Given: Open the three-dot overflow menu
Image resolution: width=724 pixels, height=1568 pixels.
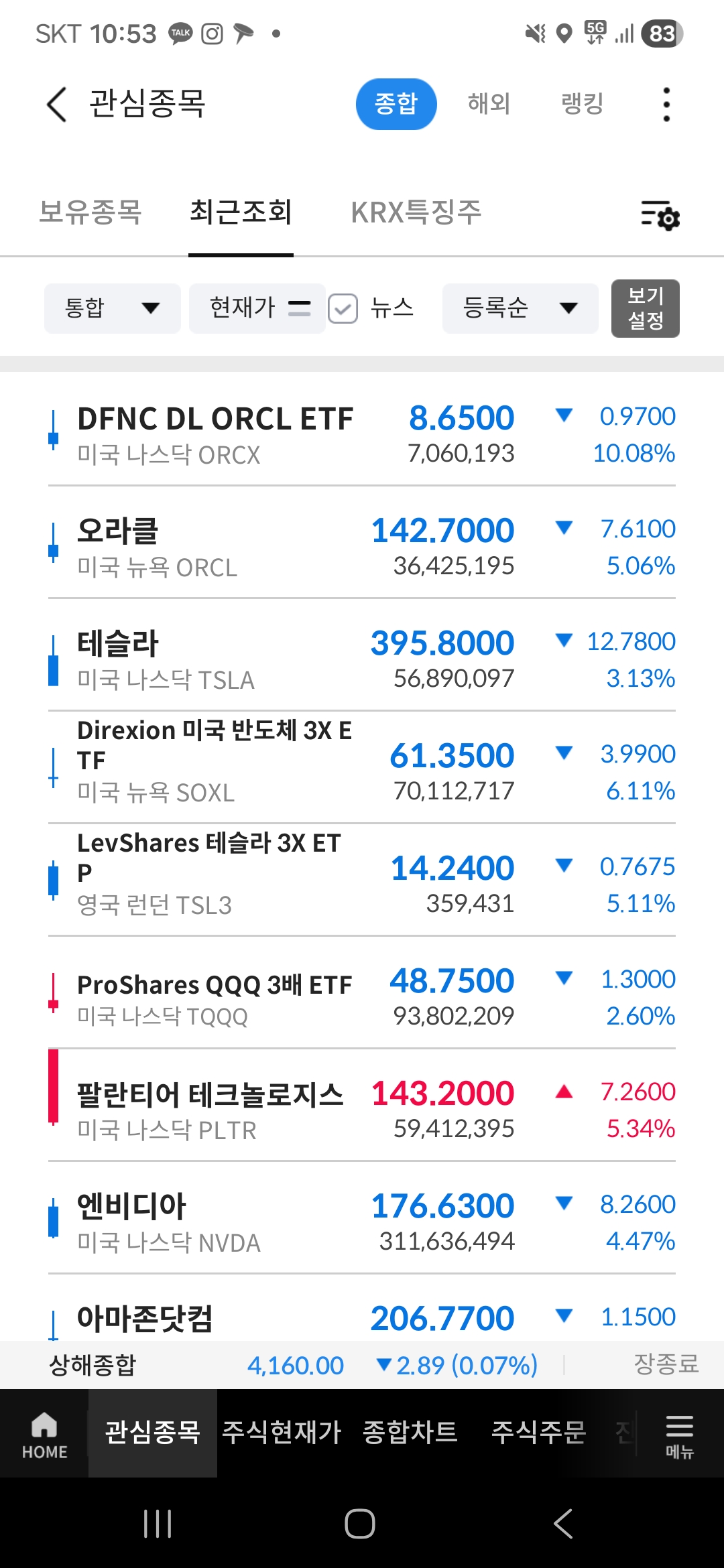Looking at the screenshot, I should coord(666,105).
